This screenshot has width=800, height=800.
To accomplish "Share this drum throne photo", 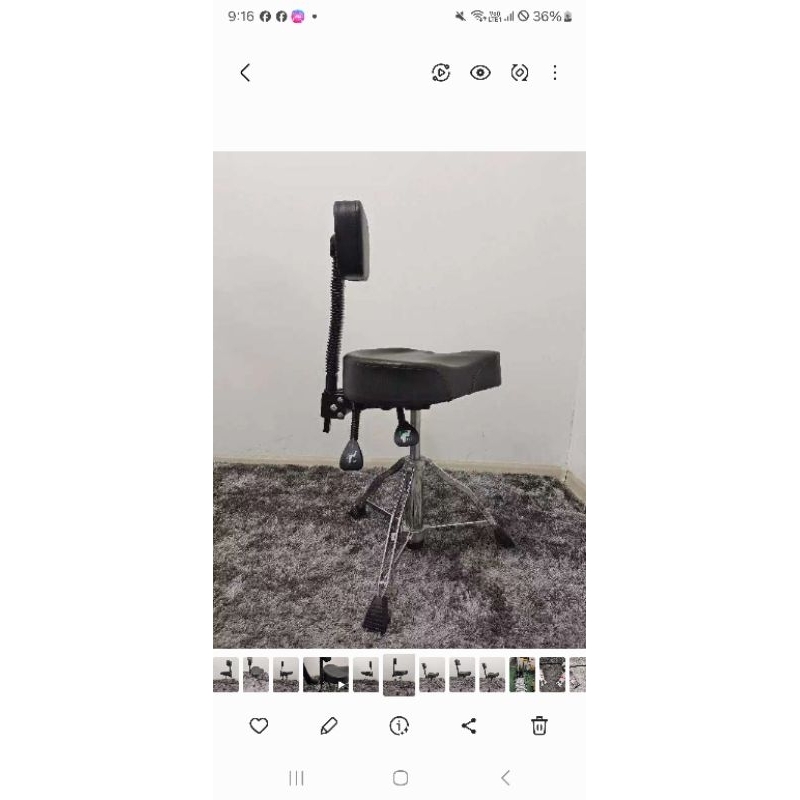I will click(x=469, y=726).
